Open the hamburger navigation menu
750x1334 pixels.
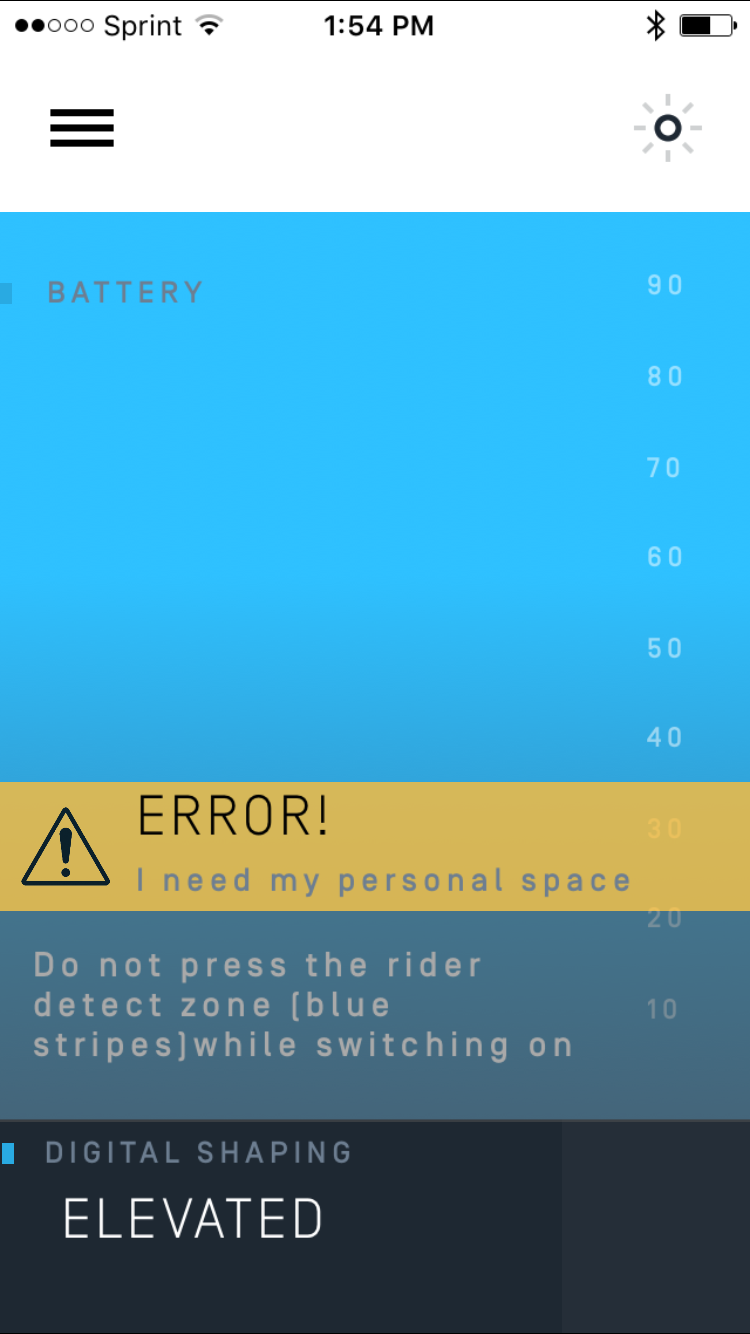click(x=81, y=128)
